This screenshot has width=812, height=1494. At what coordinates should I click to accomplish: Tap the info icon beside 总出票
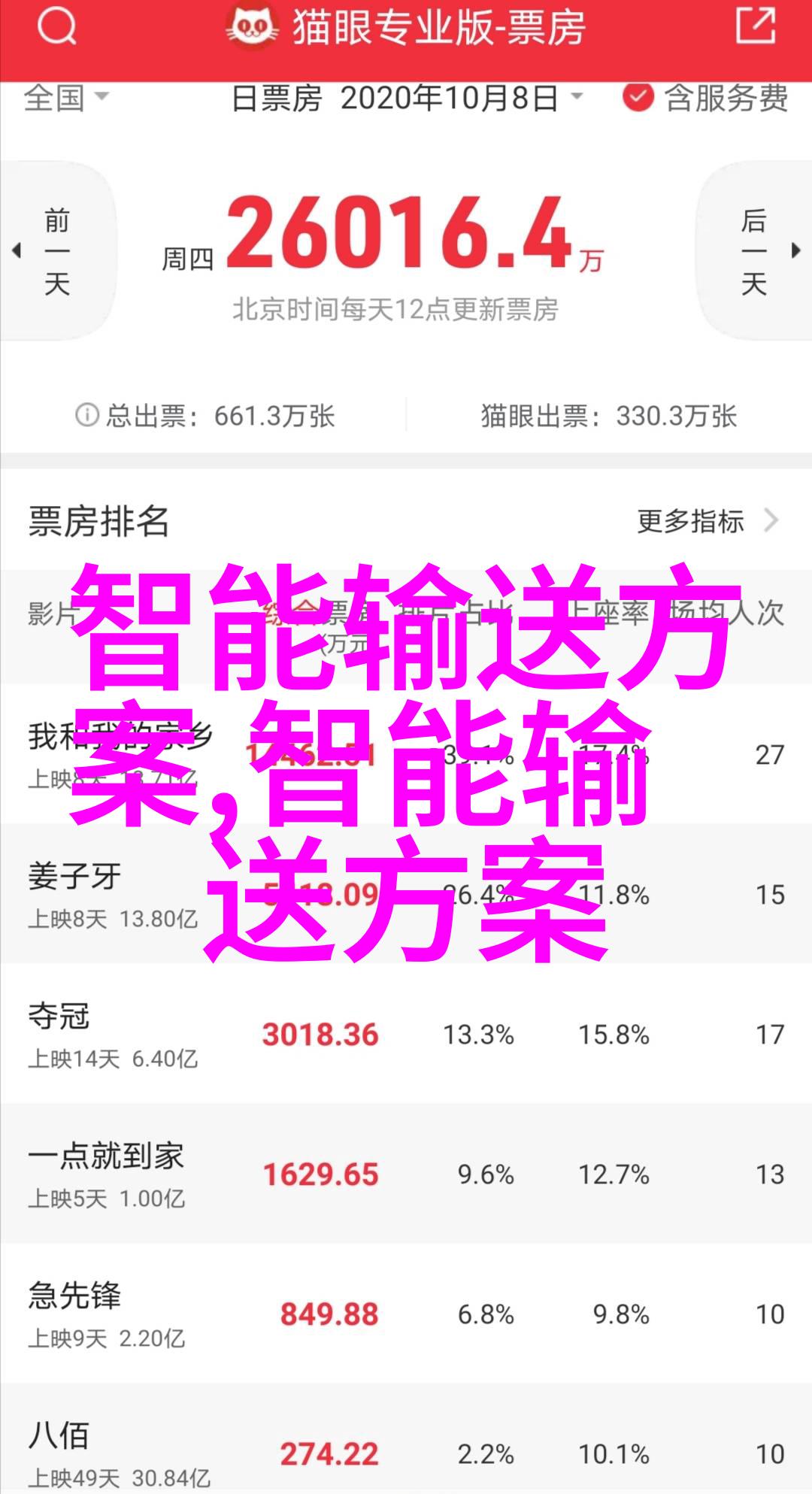click(x=87, y=415)
